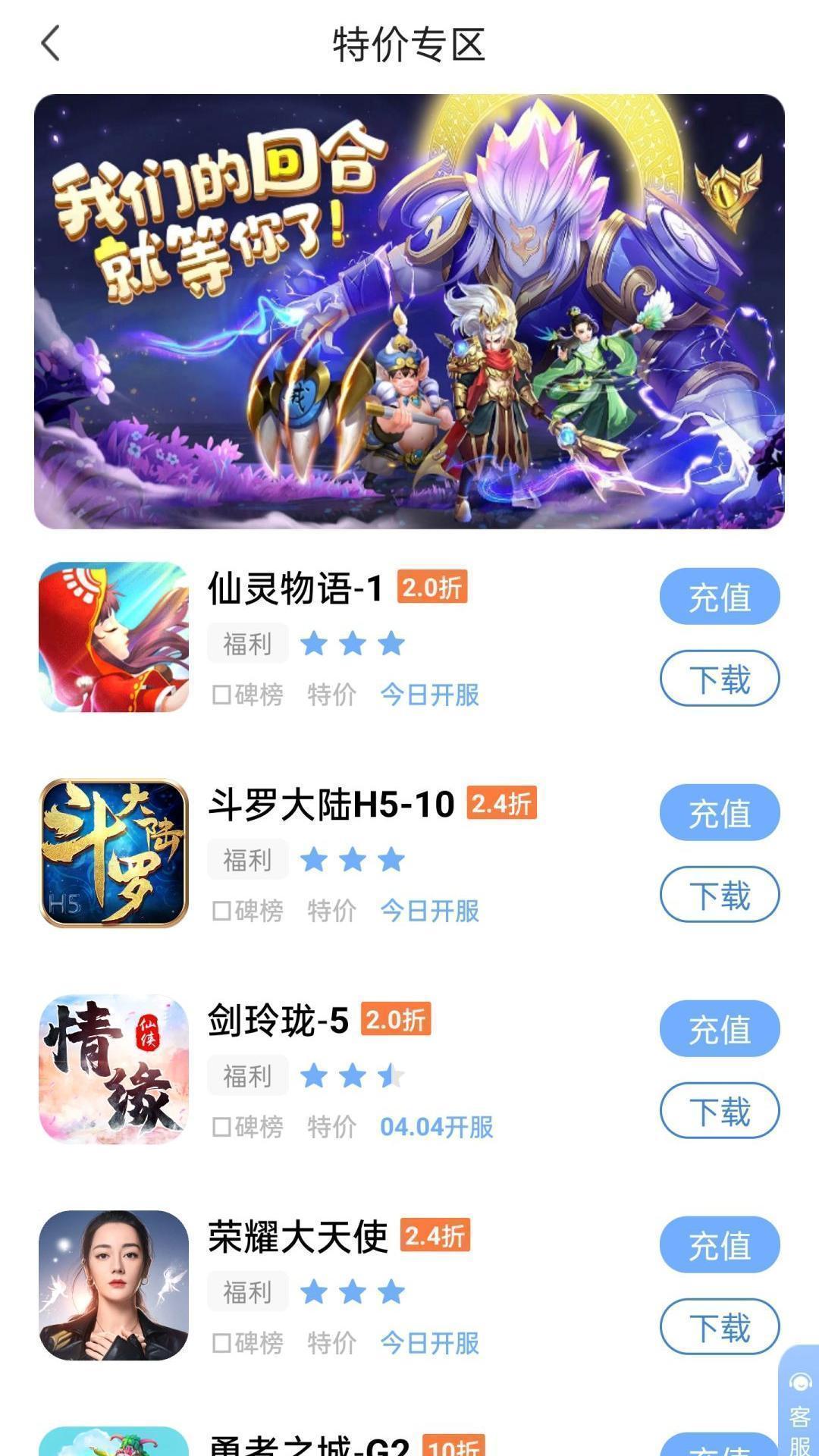
Task: Tap 充值 button for 斗罗大陆H5-10
Action: pos(719,813)
